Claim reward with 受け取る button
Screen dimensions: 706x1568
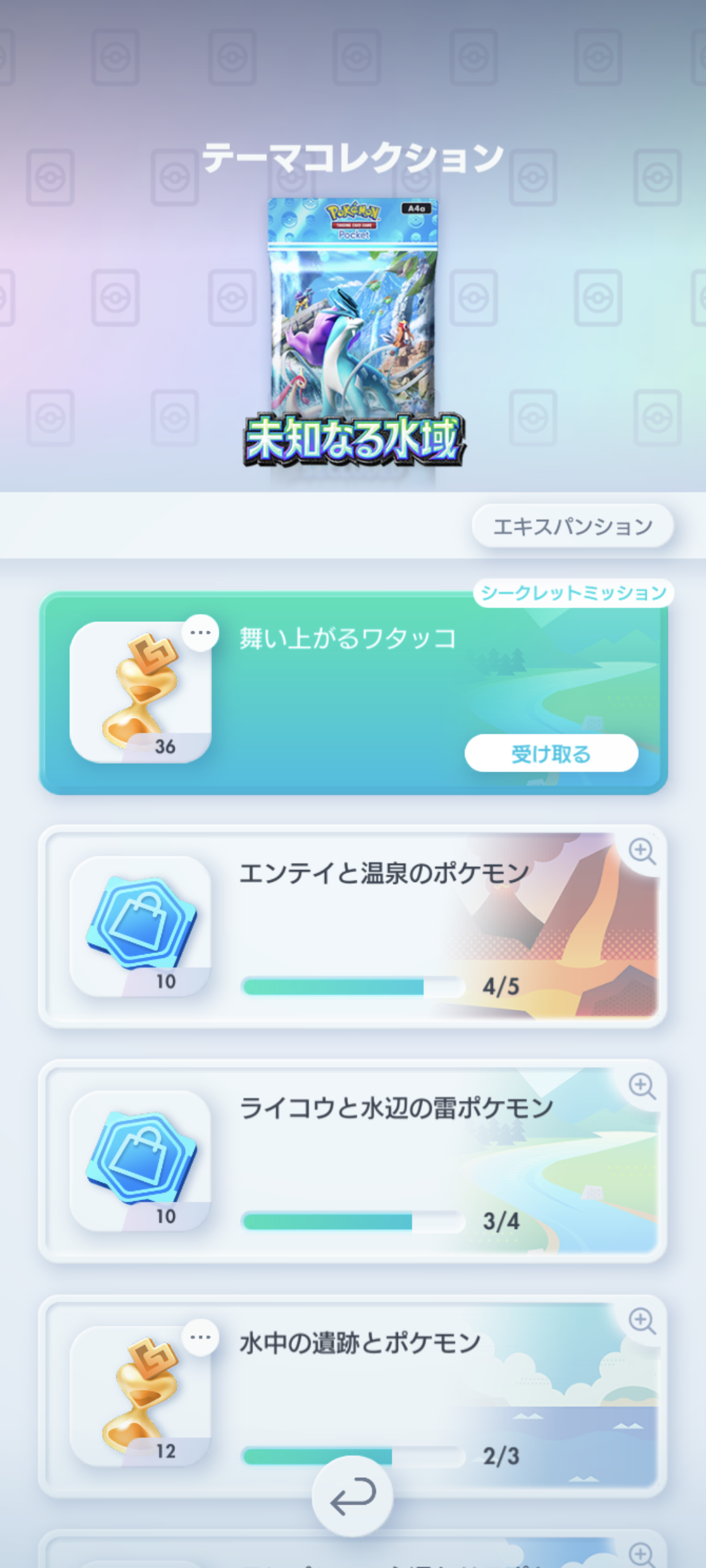coord(551,753)
